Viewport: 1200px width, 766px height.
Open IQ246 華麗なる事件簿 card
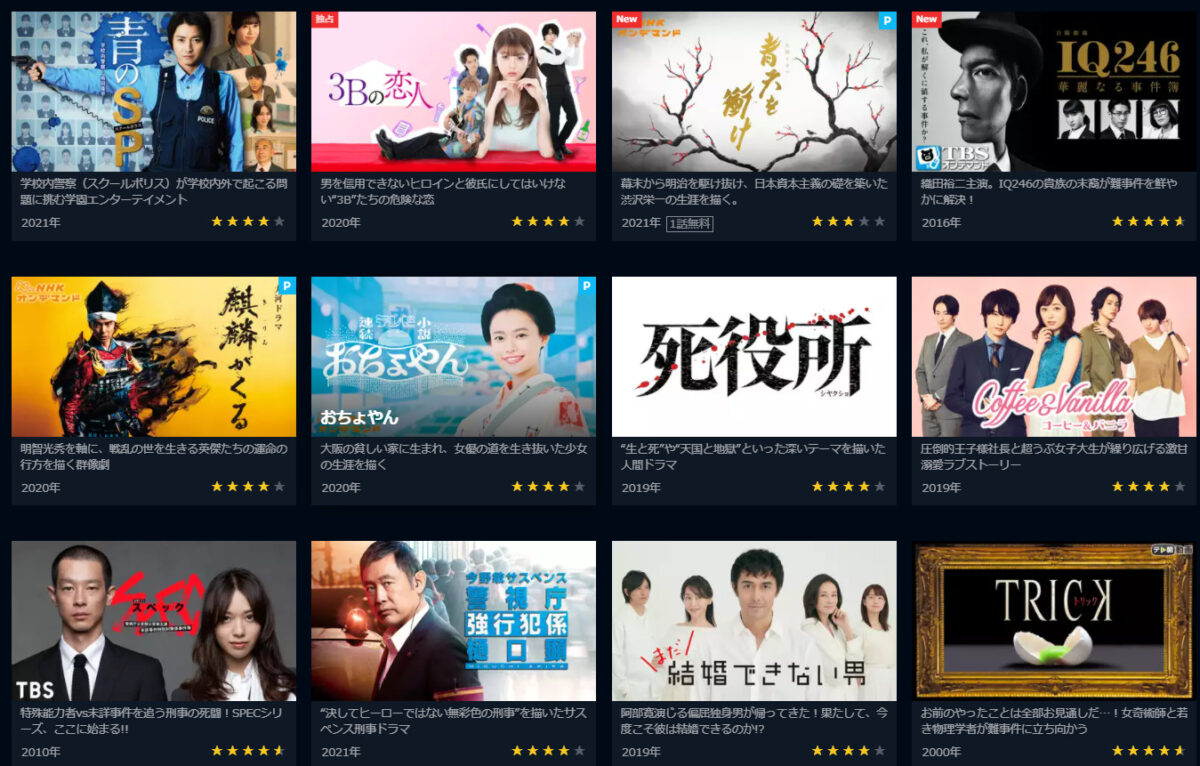[1053, 92]
